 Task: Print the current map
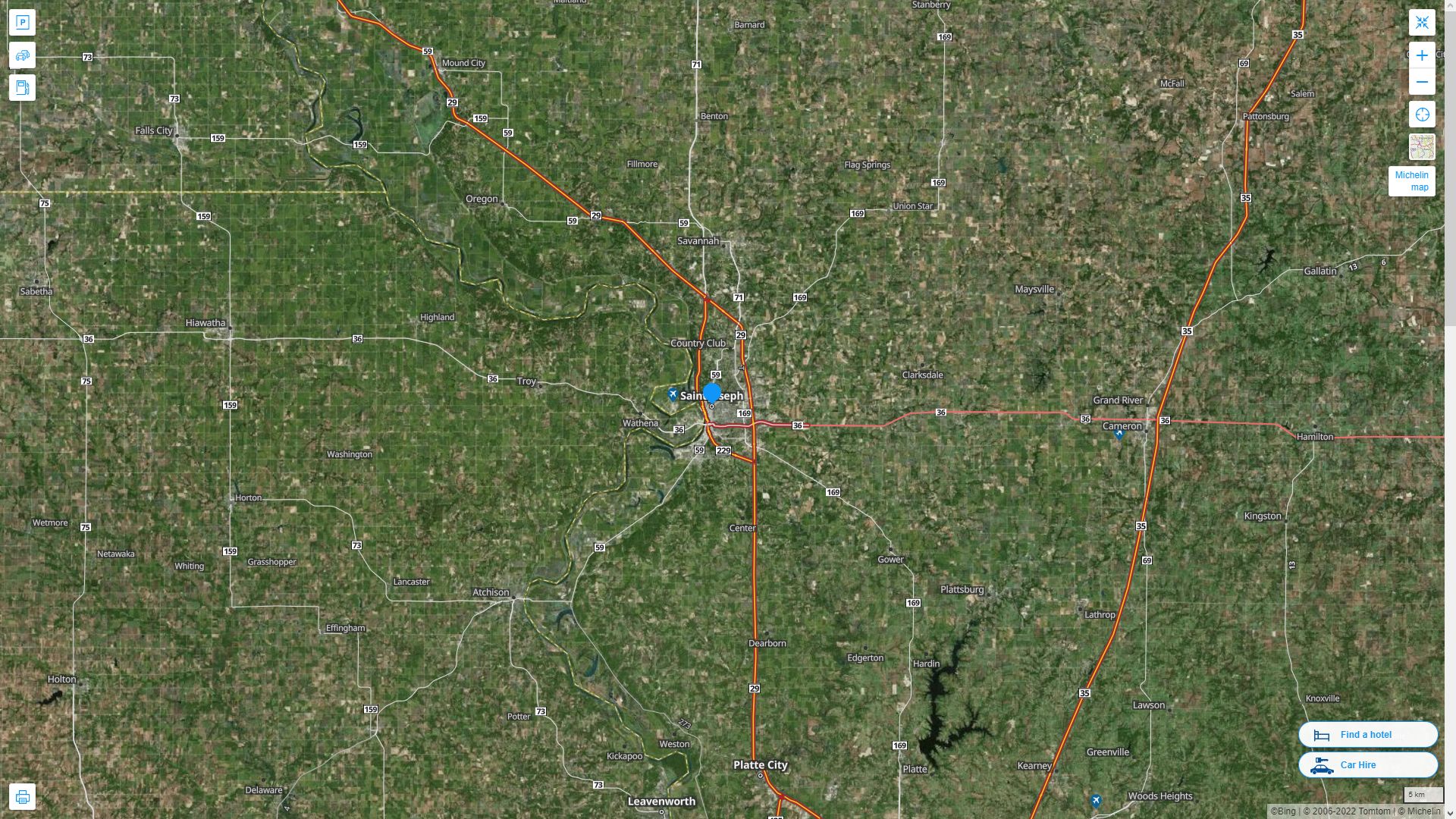tap(22, 797)
